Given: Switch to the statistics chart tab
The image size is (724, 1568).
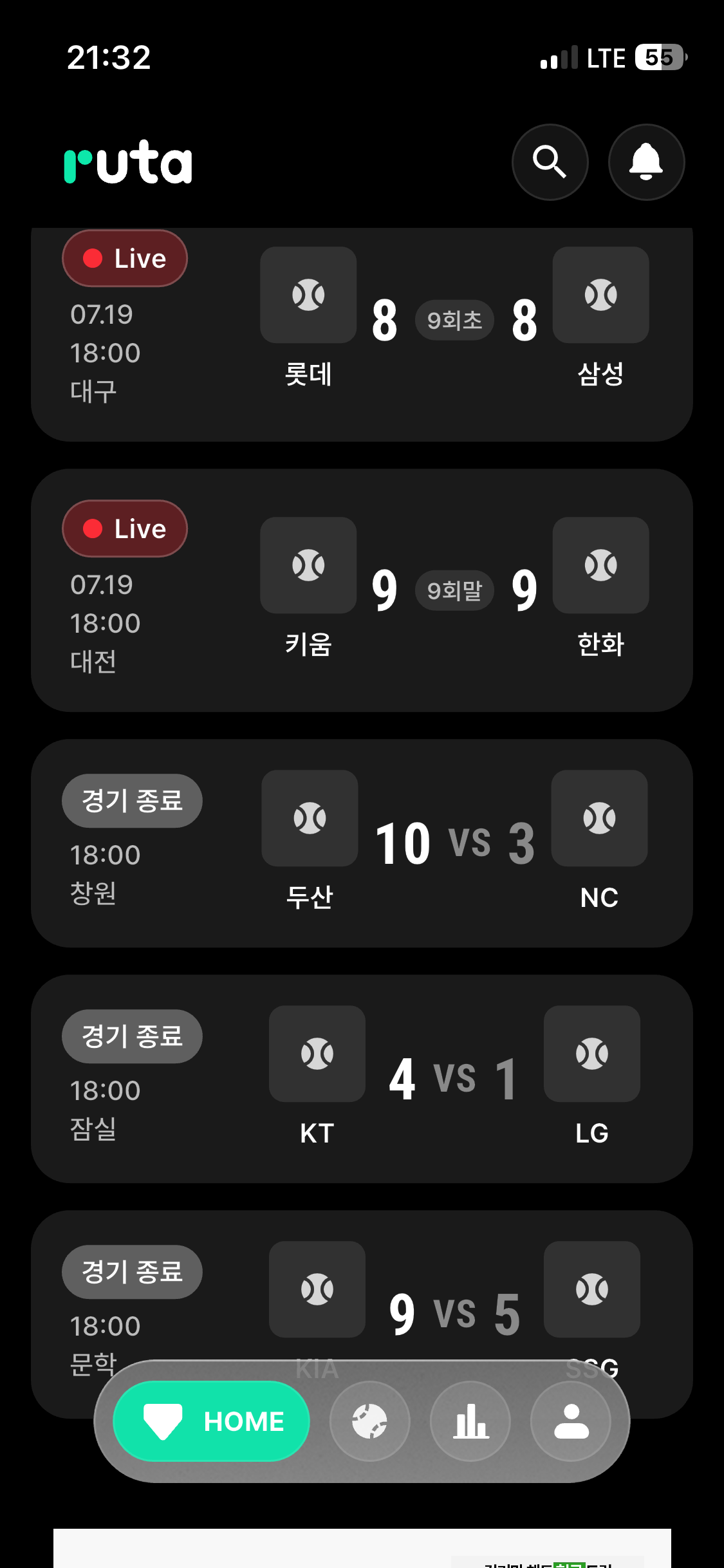Looking at the screenshot, I should [x=470, y=1421].
